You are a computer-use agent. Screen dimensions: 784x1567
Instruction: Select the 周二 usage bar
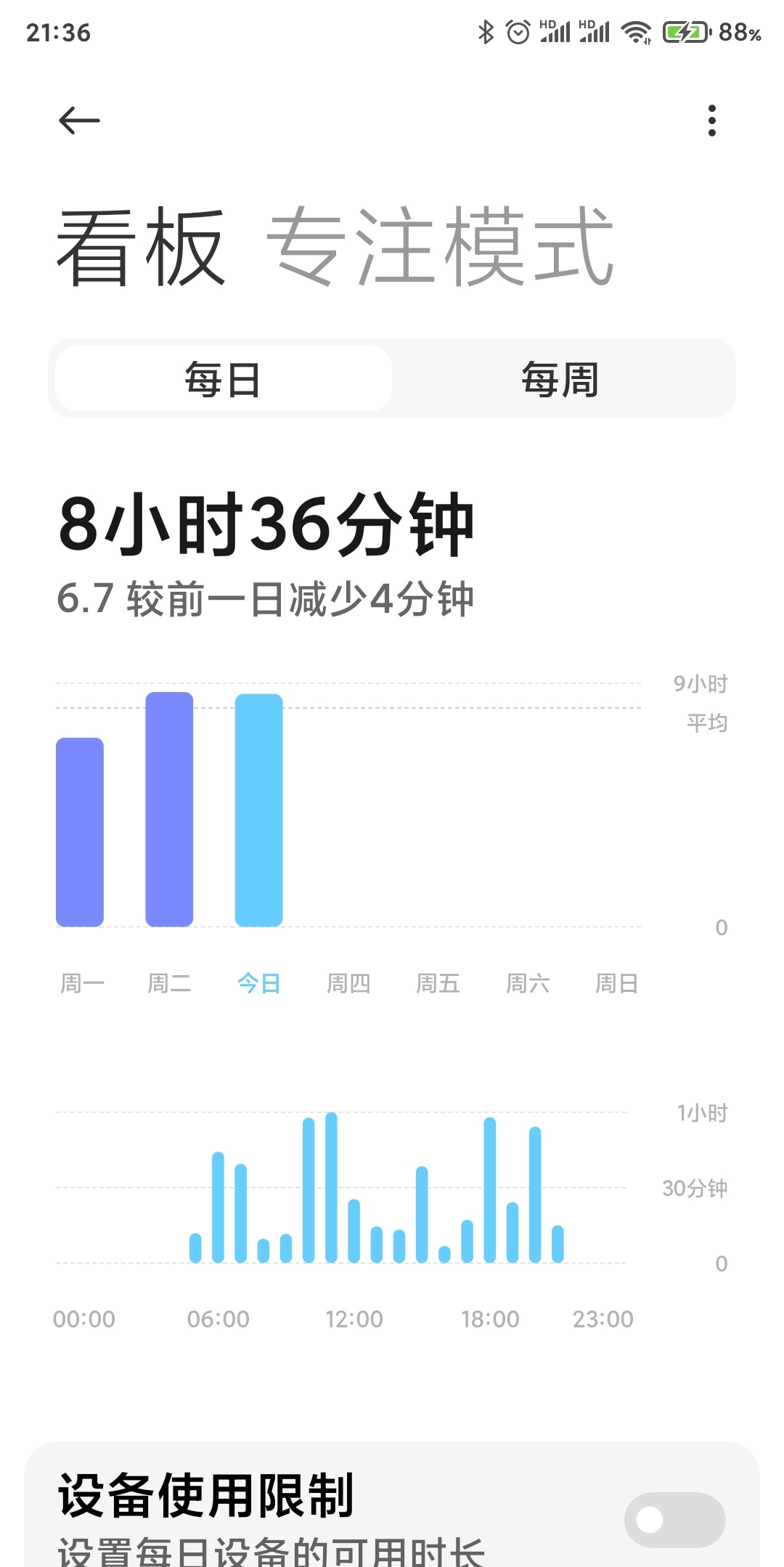coord(169,810)
